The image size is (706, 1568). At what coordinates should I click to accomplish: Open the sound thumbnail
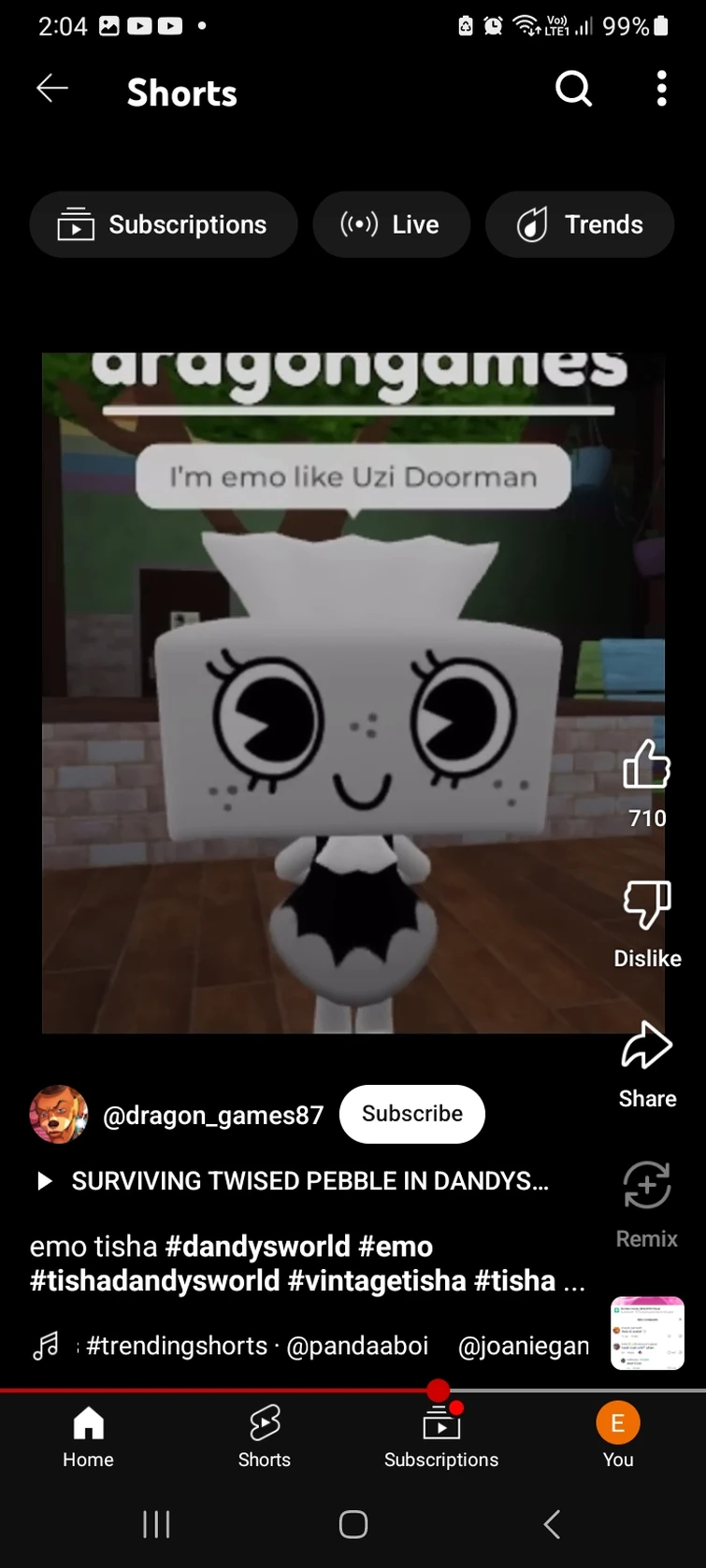pyautogui.click(x=647, y=1333)
